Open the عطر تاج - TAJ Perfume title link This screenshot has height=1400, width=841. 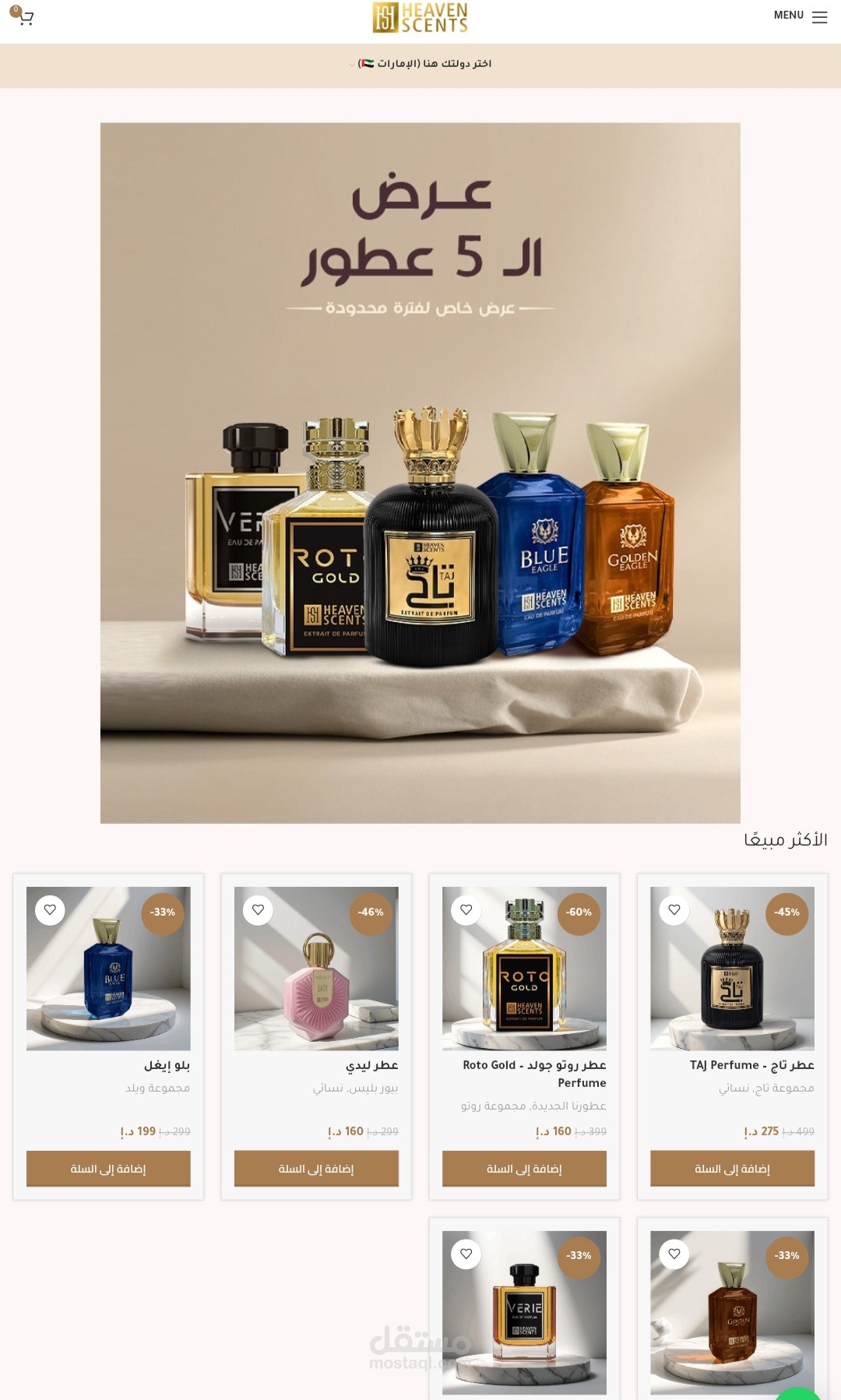click(x=752, y=1065)
